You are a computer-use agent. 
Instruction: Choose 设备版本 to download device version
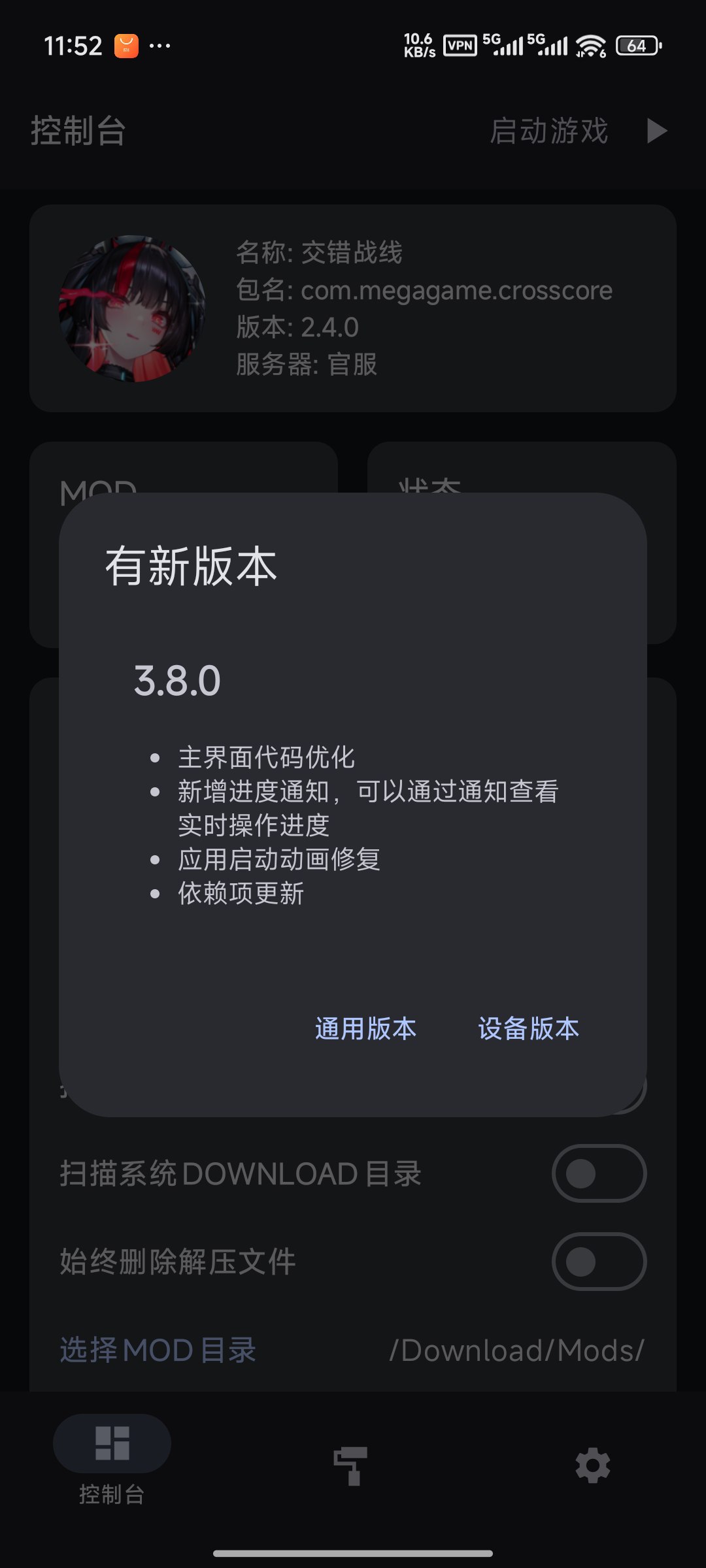pos(528,1029)
